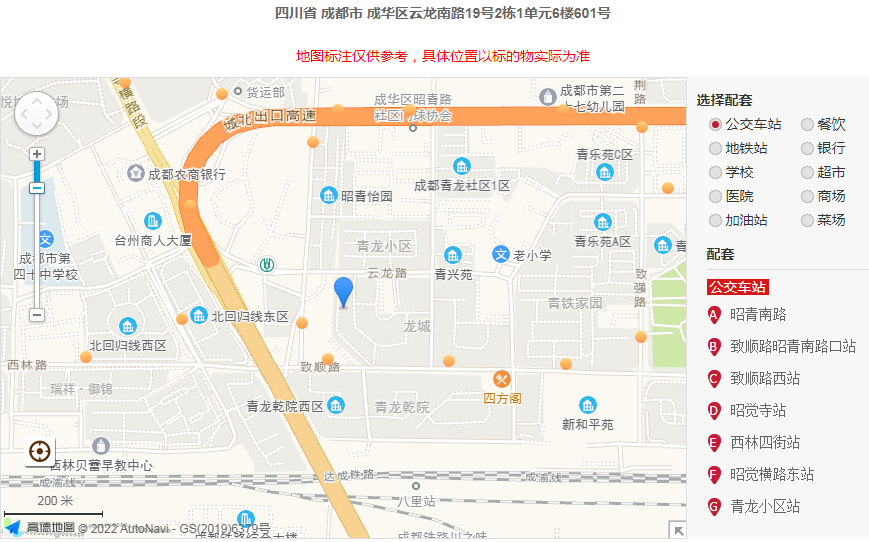Open the 致顺路西站 result
869x542 pixels.
[764, 379]
